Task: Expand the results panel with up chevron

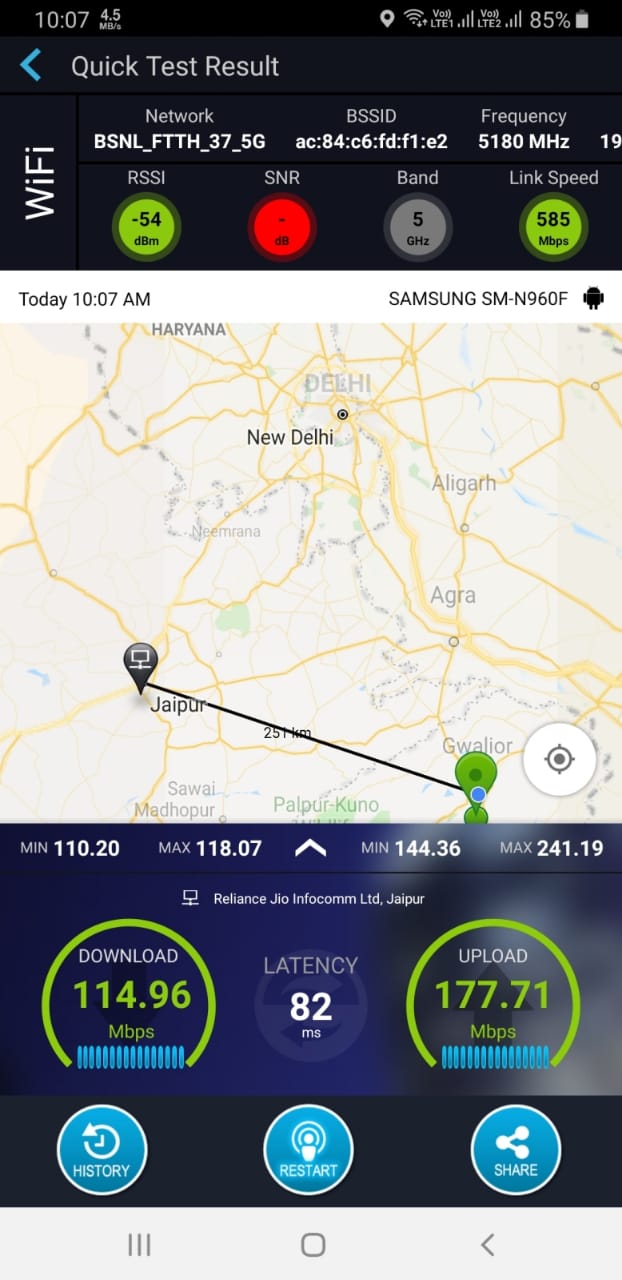Action: tap(310, 848)
